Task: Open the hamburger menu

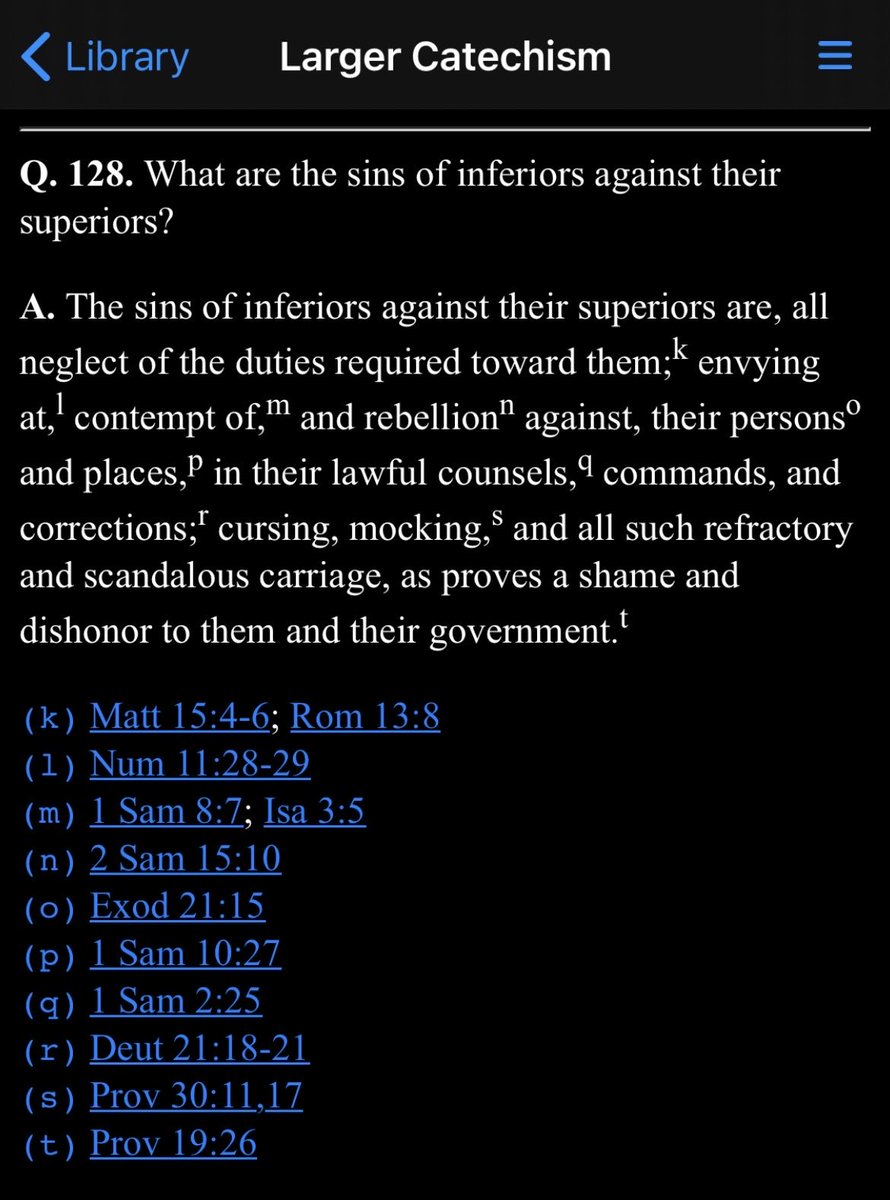Action: point(834,57)
